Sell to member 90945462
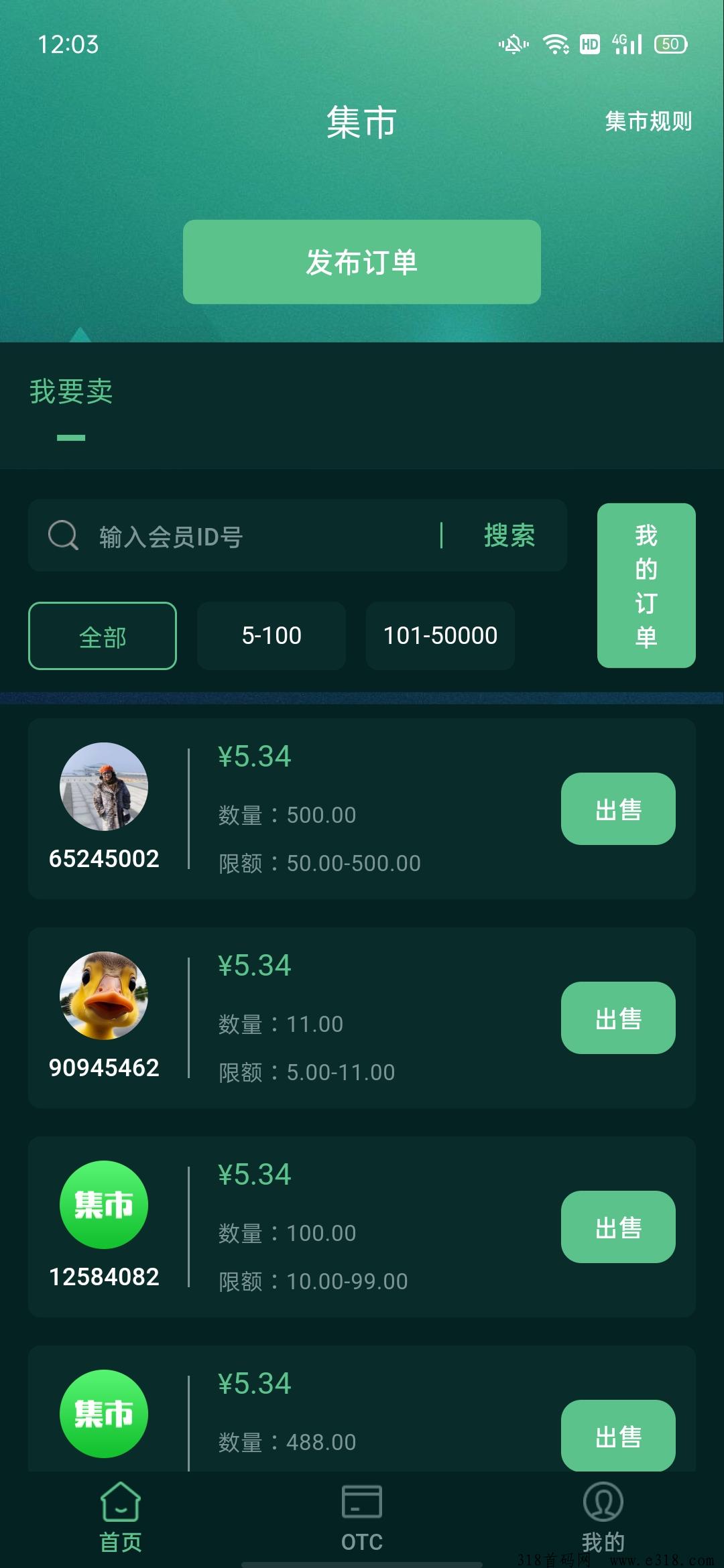This screenshot has width=724, height=1568. (x=618, y=1018)
